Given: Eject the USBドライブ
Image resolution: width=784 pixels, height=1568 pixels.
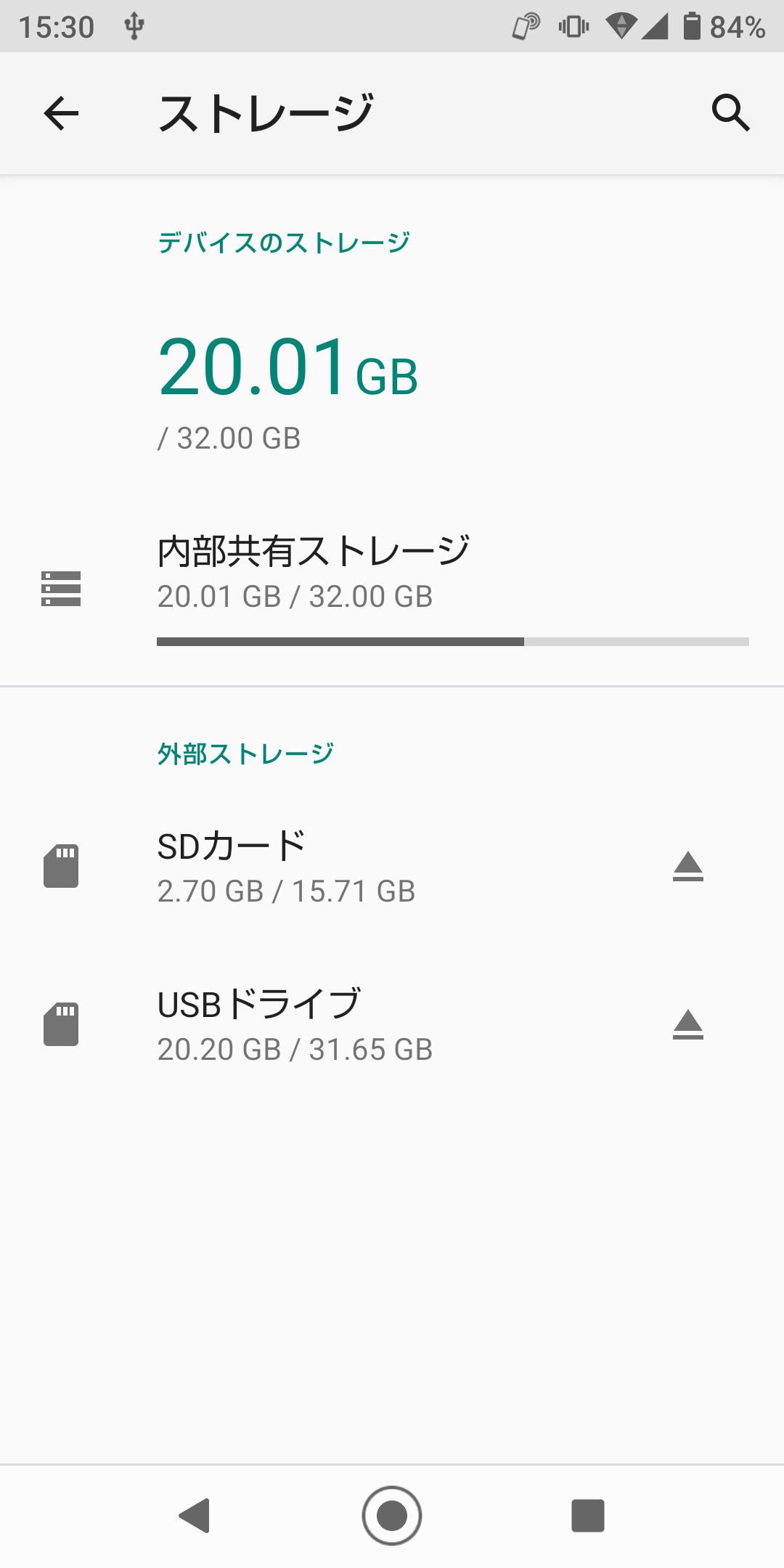Looking at the screenshot, I should click(687, 1025).
